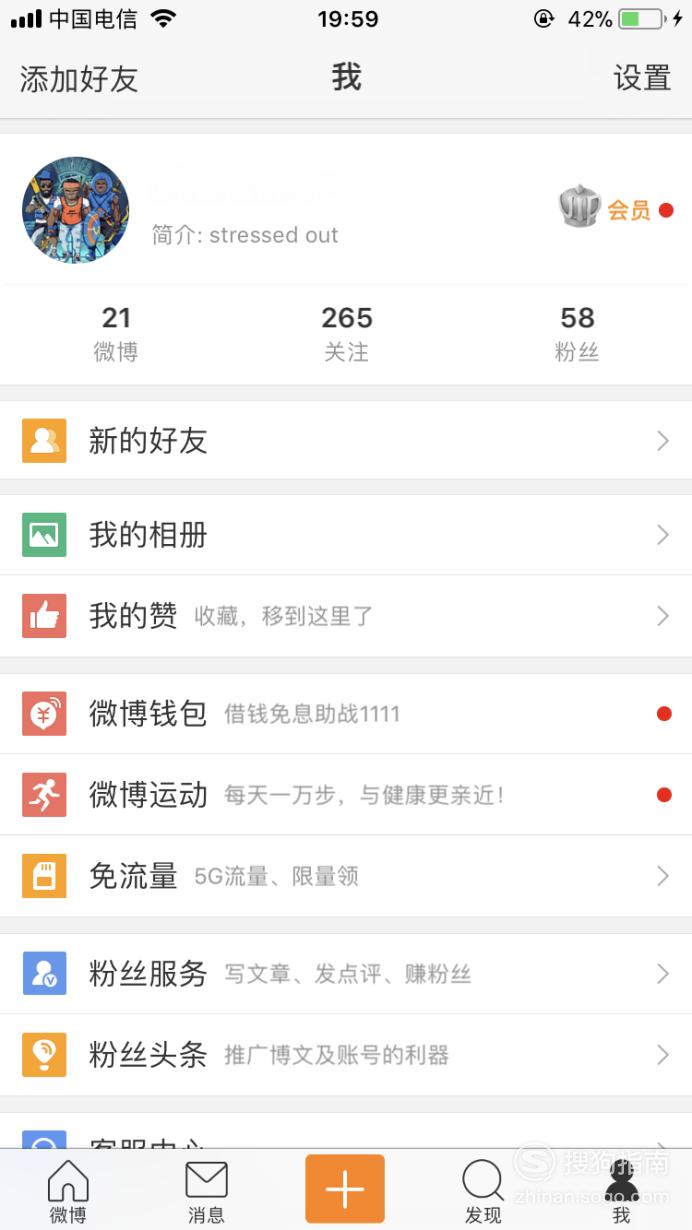Open 微博运动 sports

(346, 795)
